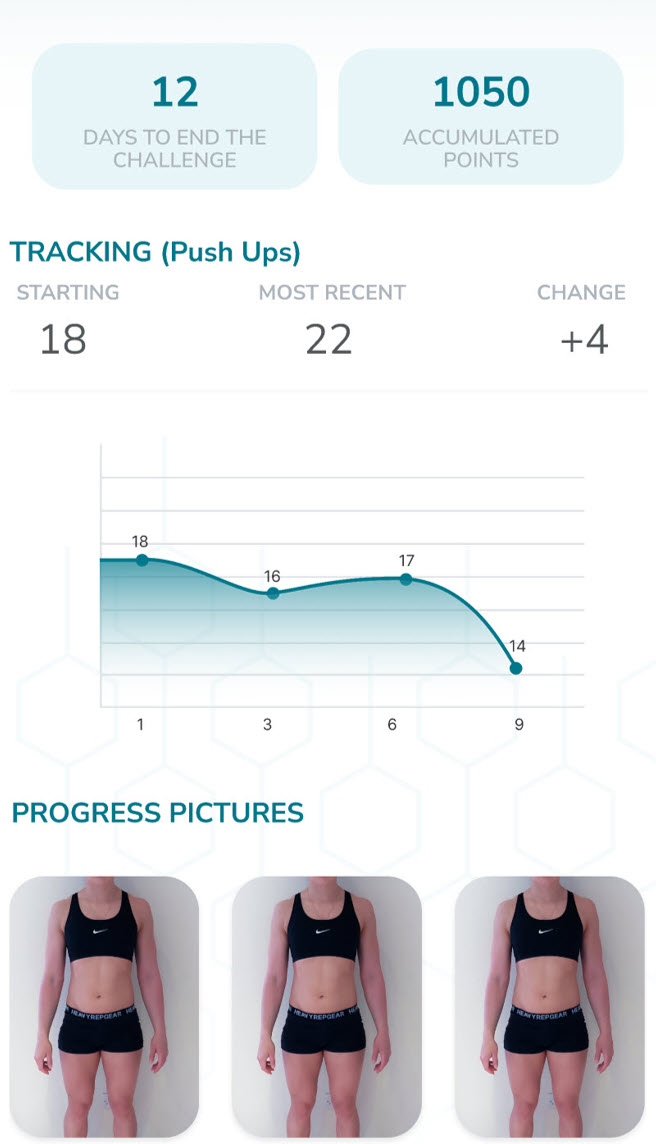Tap the day 6 chart point showing 17
The image size is (656, 1144).
point(406,579)
